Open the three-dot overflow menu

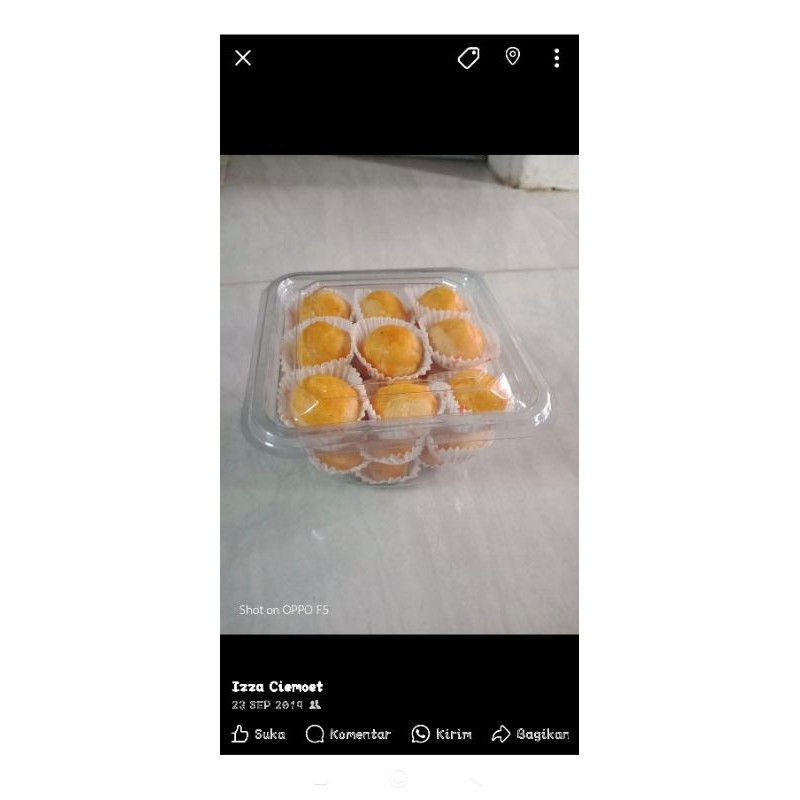click(x=556, y=58)
